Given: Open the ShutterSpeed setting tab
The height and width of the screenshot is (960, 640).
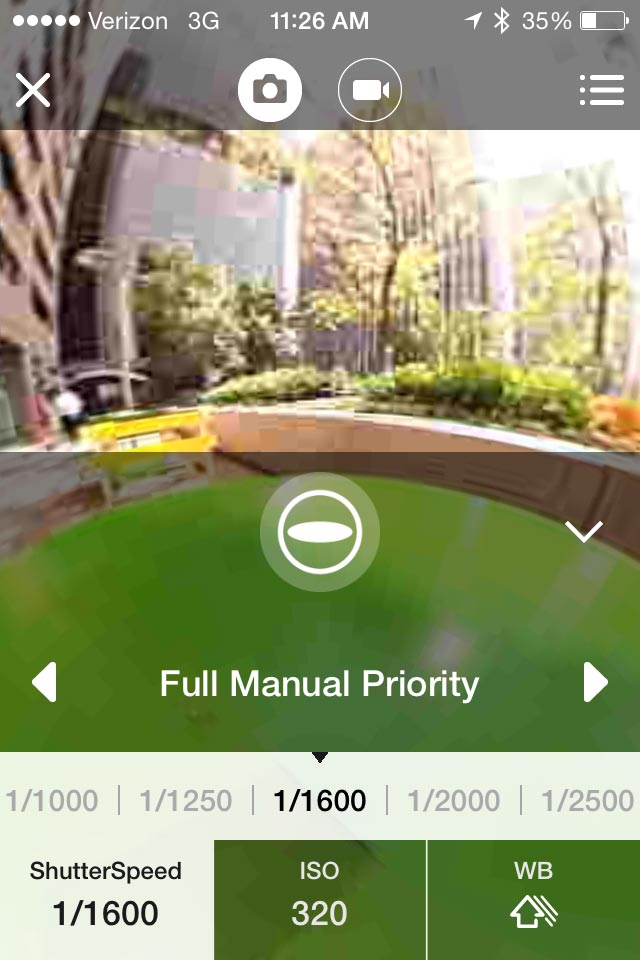Looking at the screenshot, I should pos(106,898).
